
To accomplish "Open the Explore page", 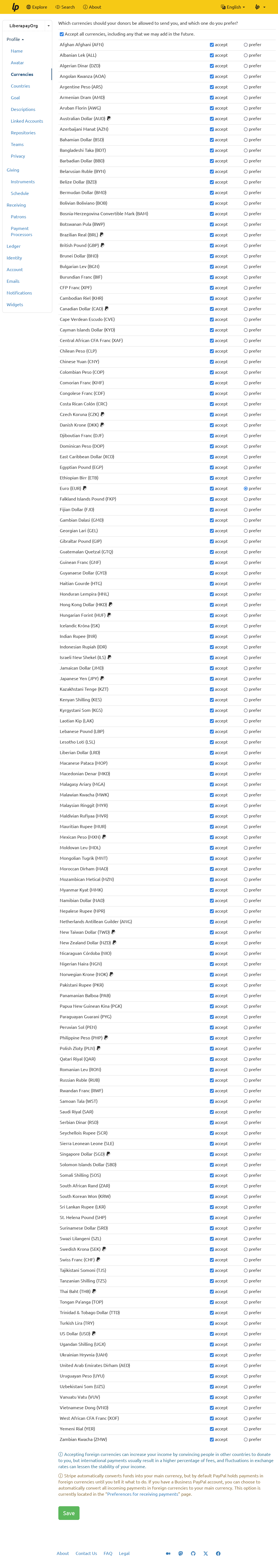I will [36, 7].
